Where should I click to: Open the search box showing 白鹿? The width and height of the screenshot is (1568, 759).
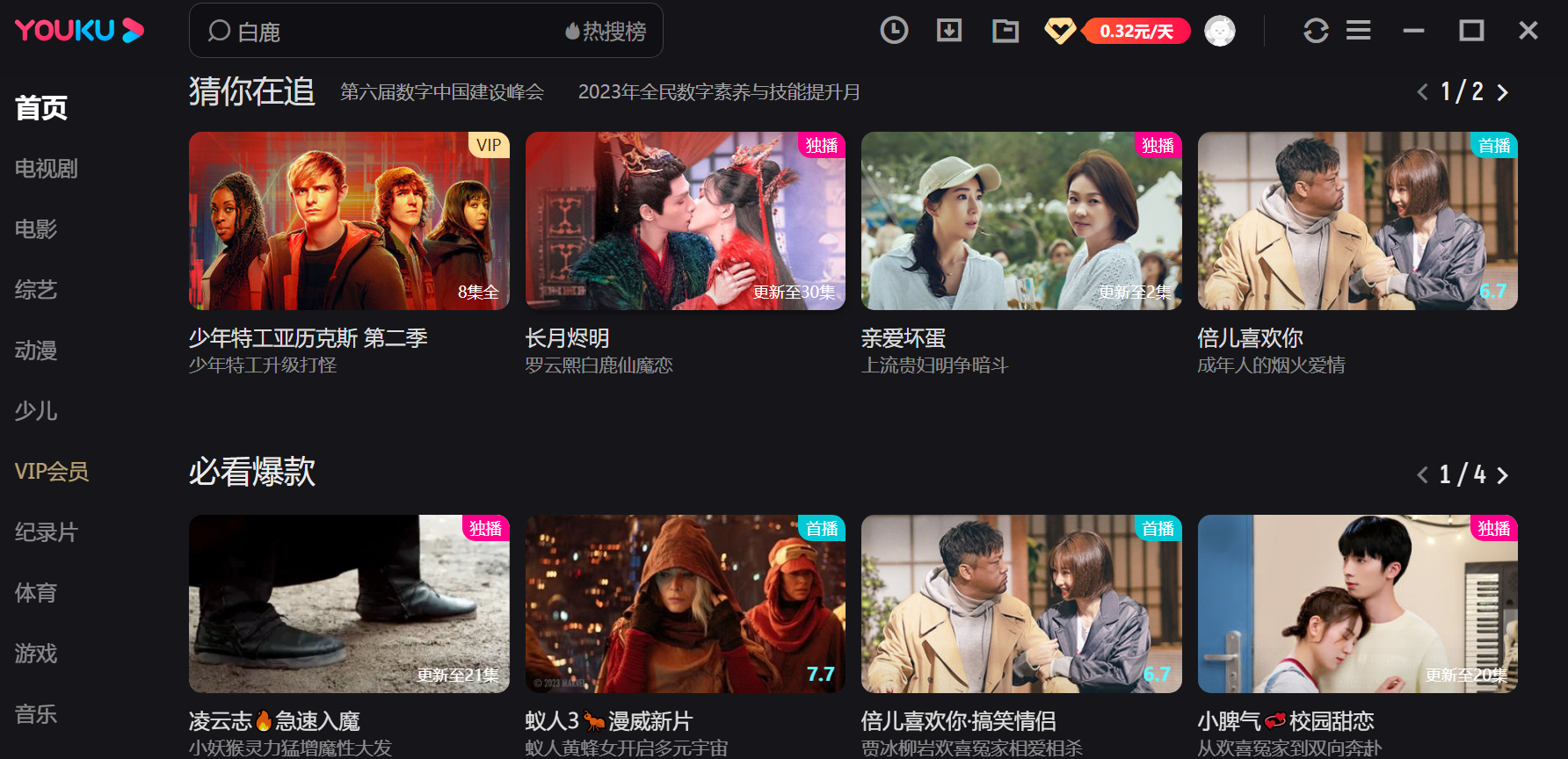[369, 32]
